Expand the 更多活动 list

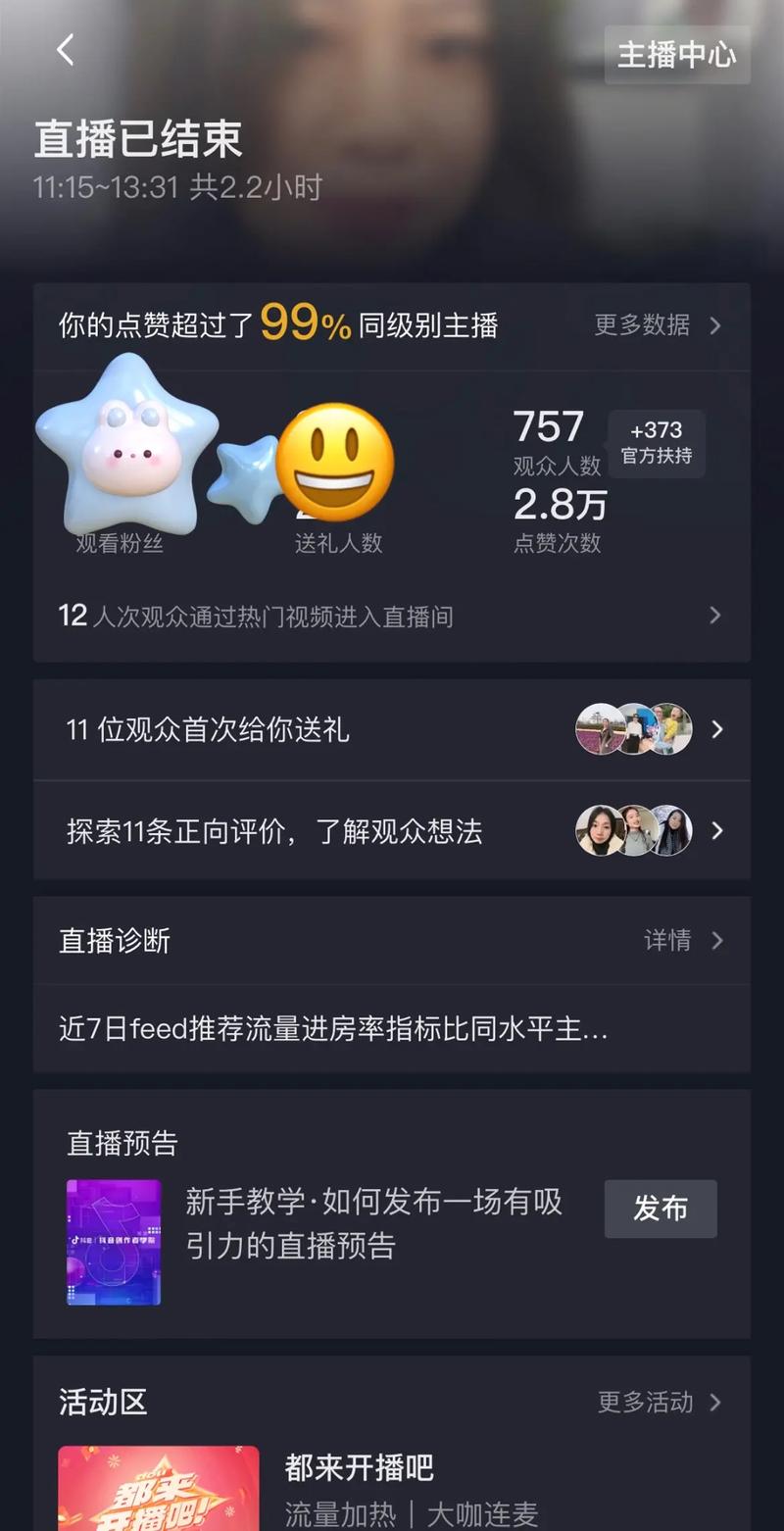coord(647,1403)
